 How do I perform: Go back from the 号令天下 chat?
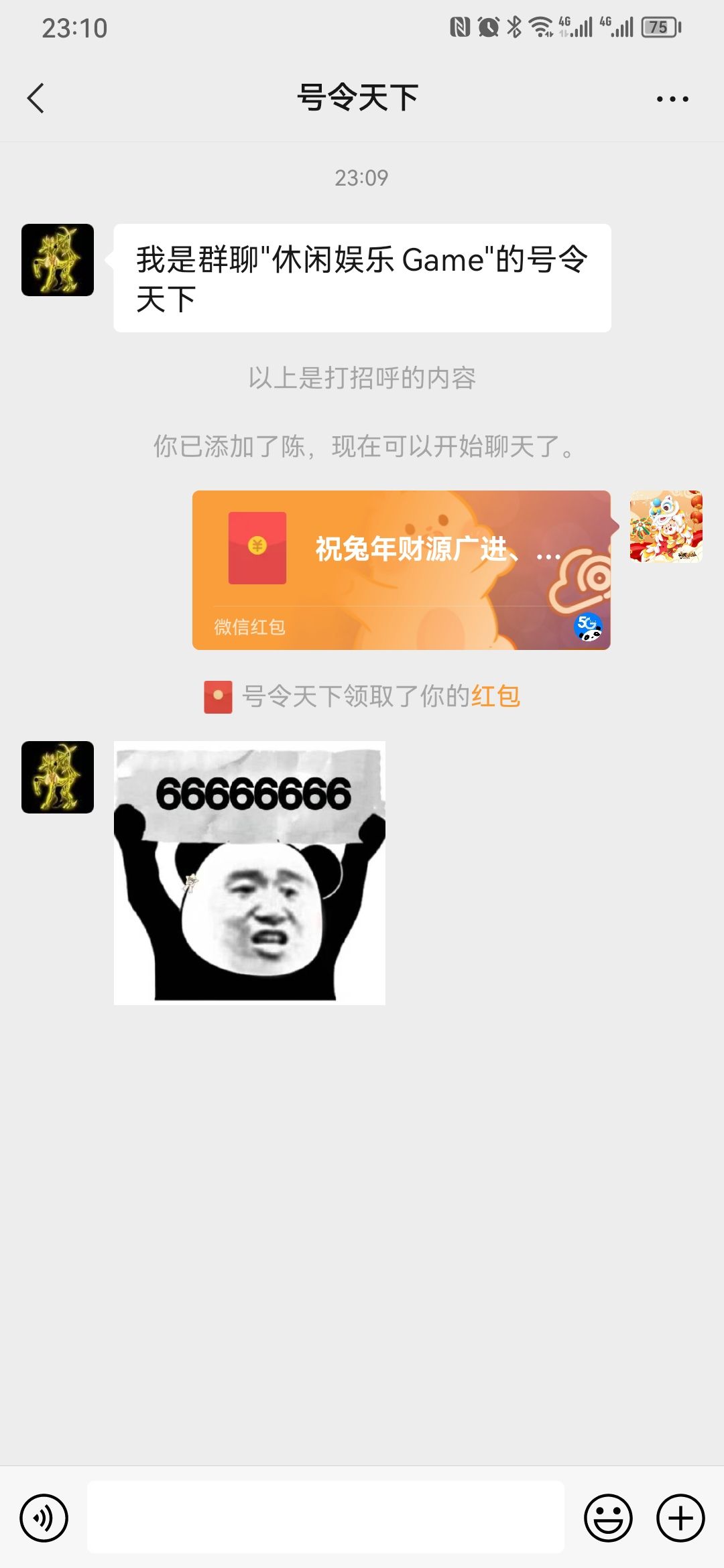tap(36, 99)
